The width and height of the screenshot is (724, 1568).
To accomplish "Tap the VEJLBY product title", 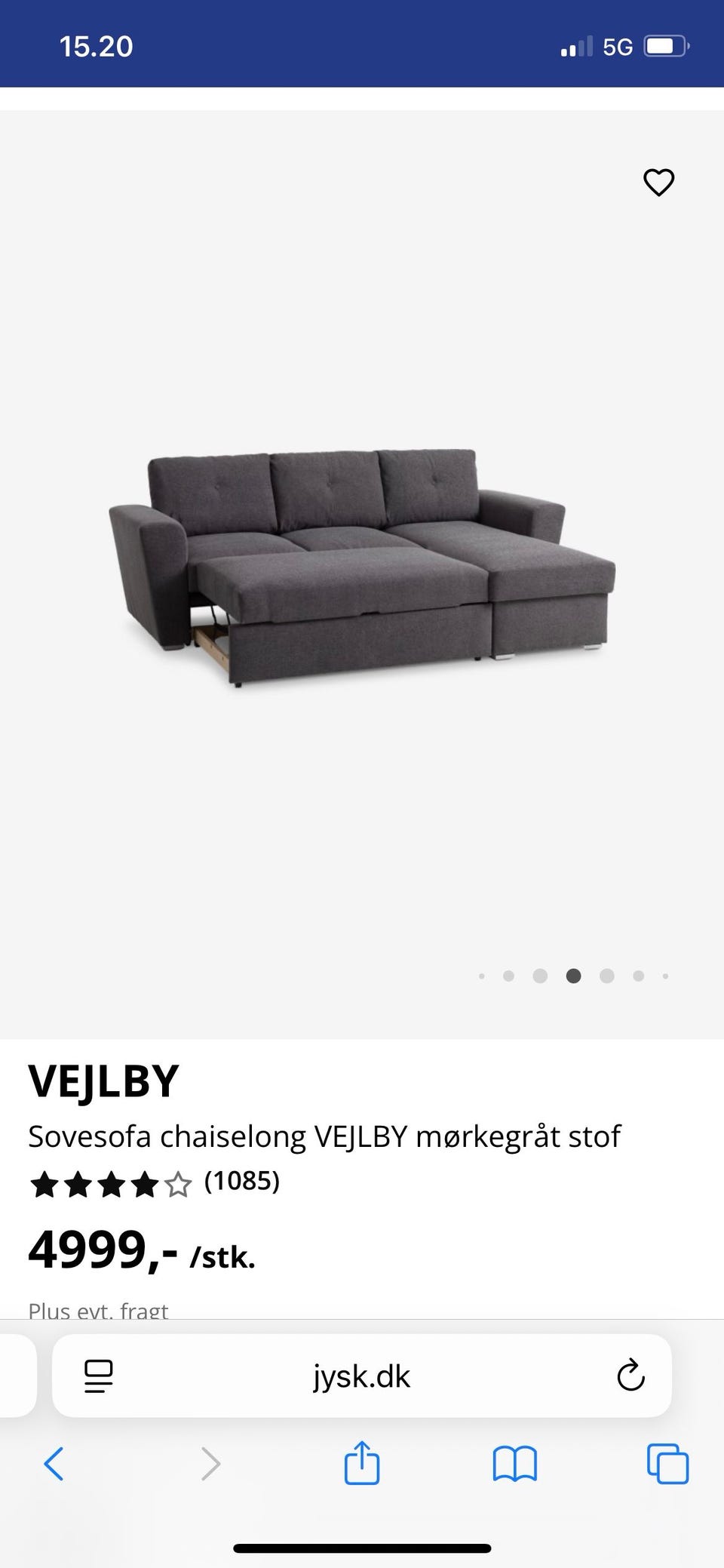I will pyautogui.click(x=103, y=1079).
